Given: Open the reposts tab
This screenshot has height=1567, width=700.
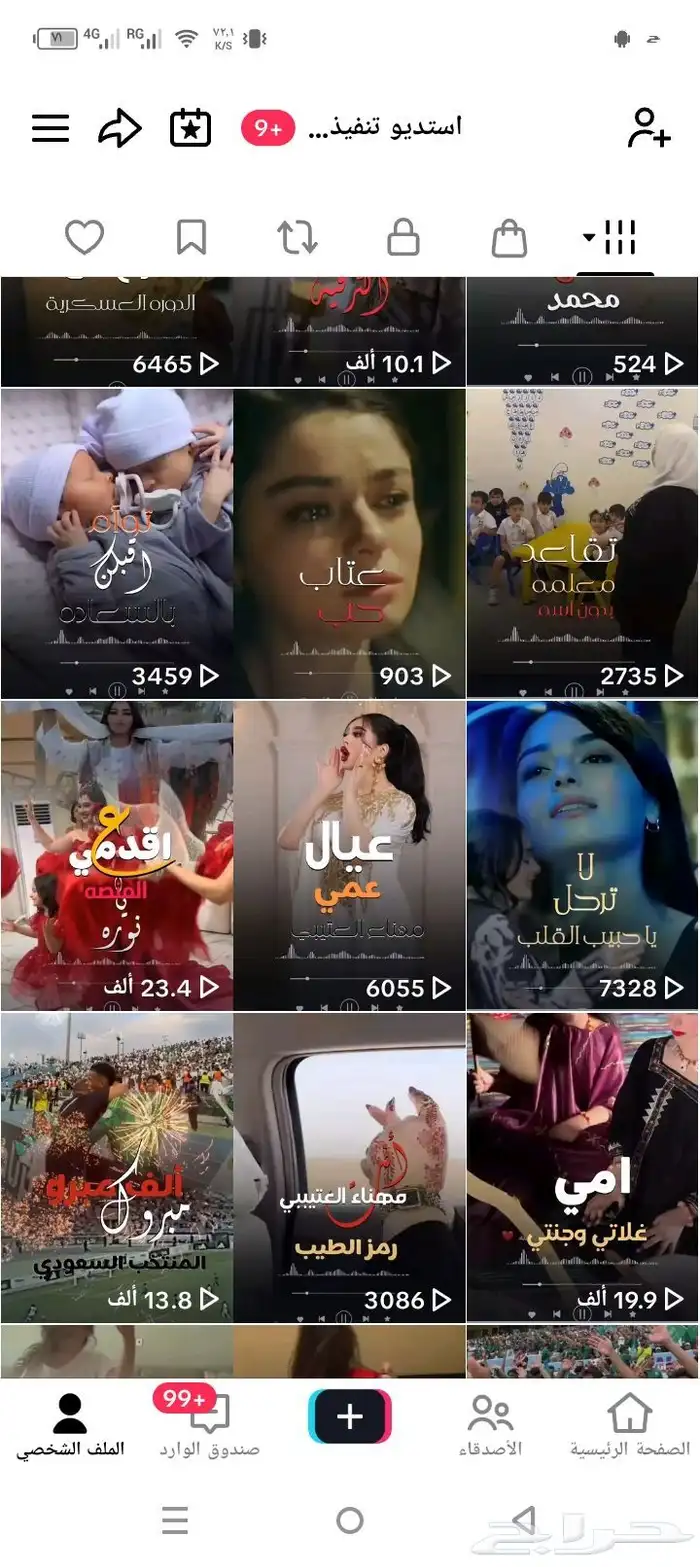Looking at the screenshot, I should (297, 238).
